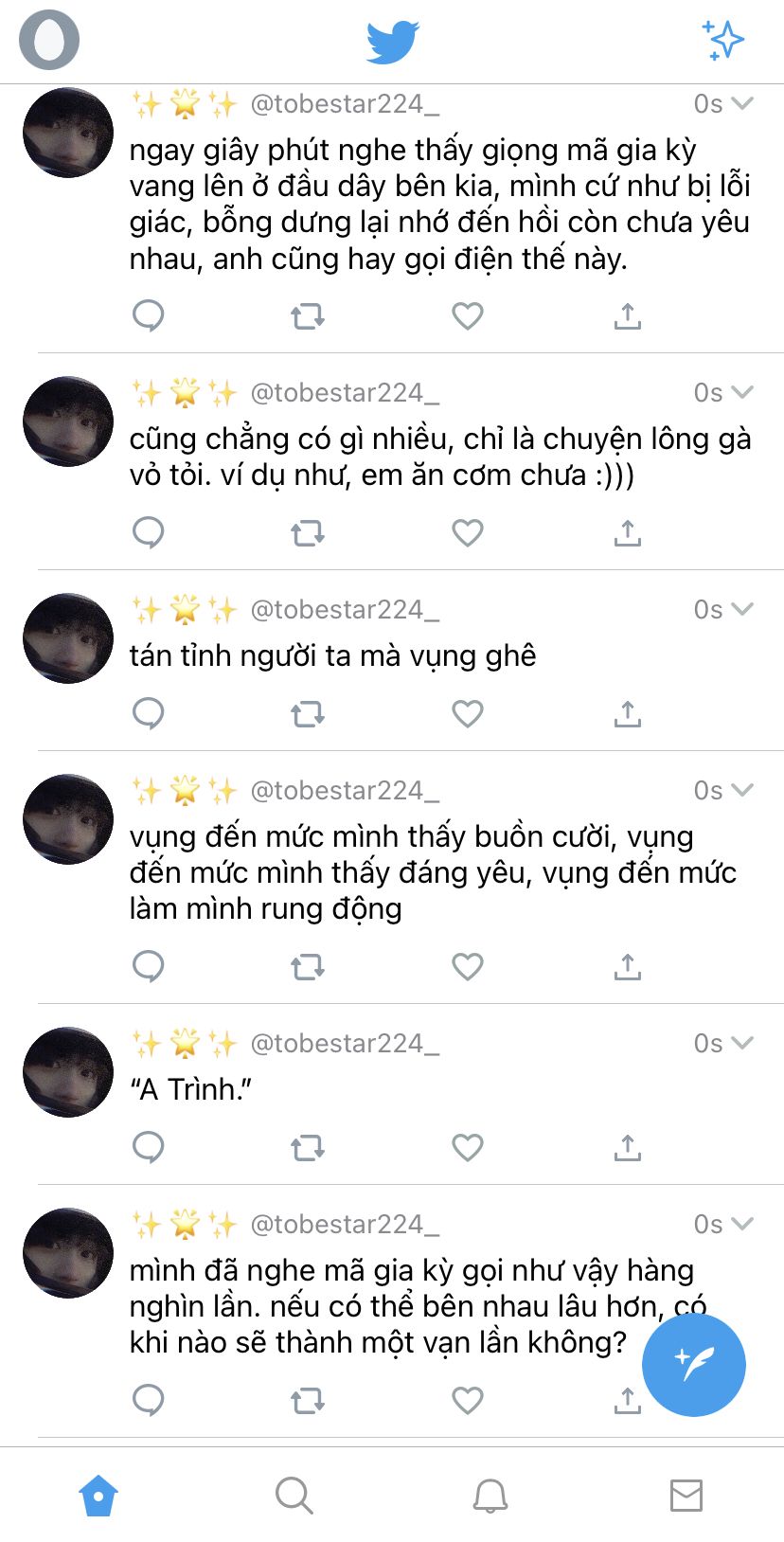Expand the dropdown arrow on "vụng đến mức" tweet

point(743,789)
